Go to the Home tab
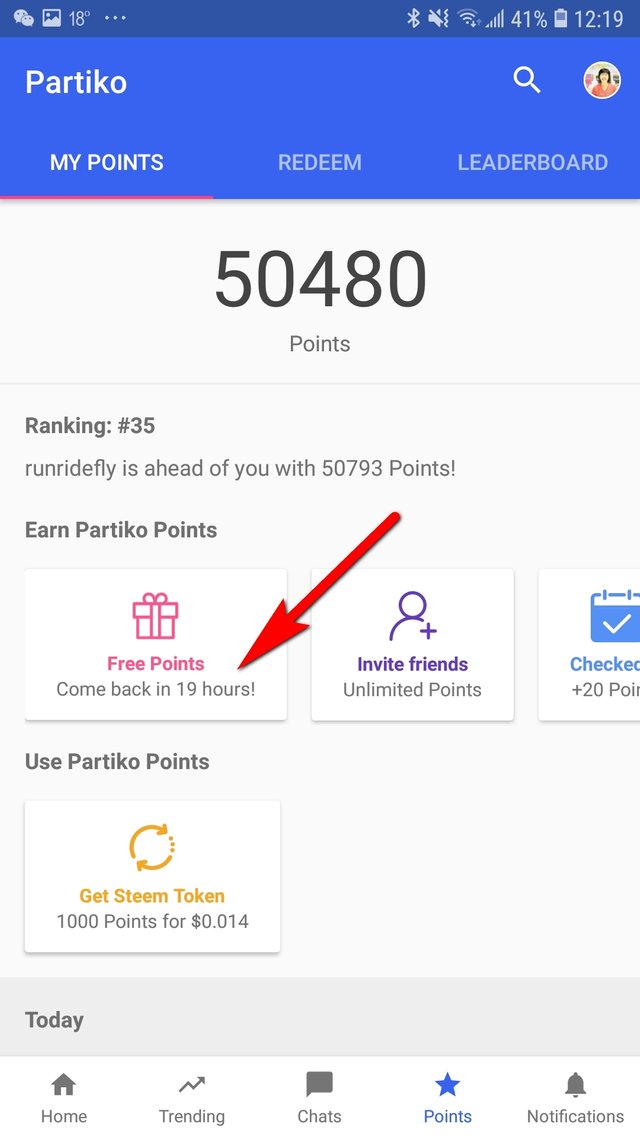This screenshot has width=640, height=1138. point(64,1098)
